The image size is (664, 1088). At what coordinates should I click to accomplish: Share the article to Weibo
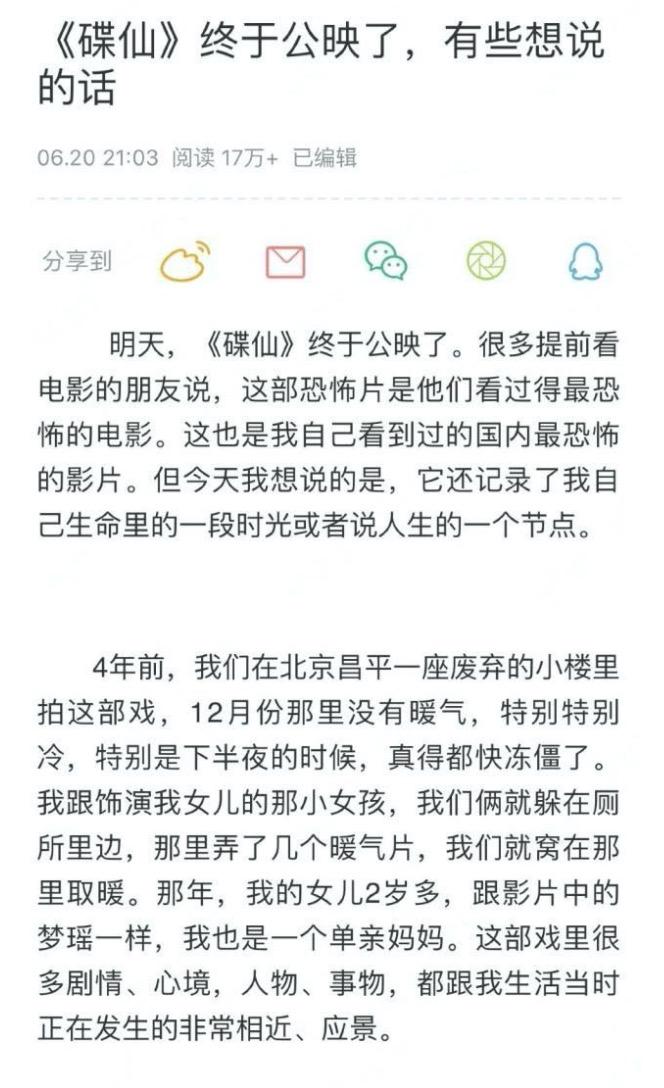[x=185, y=262]
